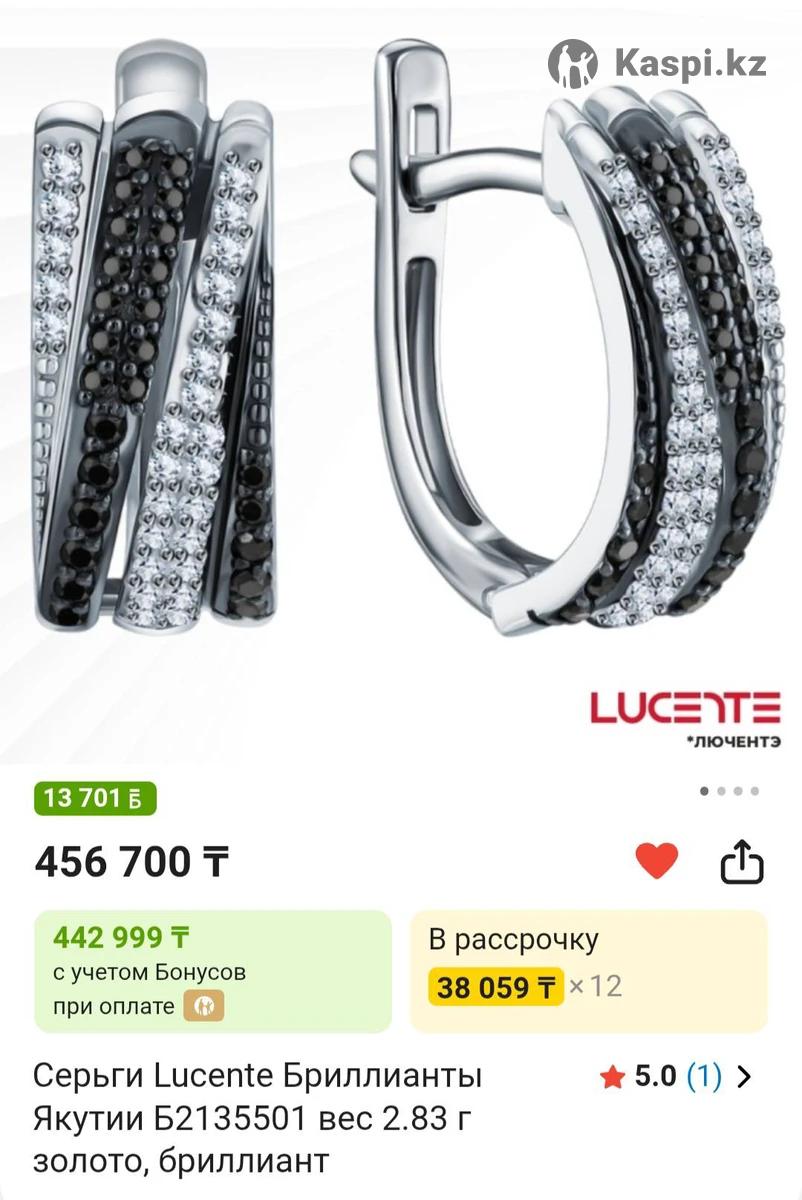Open the 5.0 rating reviews

tap(675, 1077)
